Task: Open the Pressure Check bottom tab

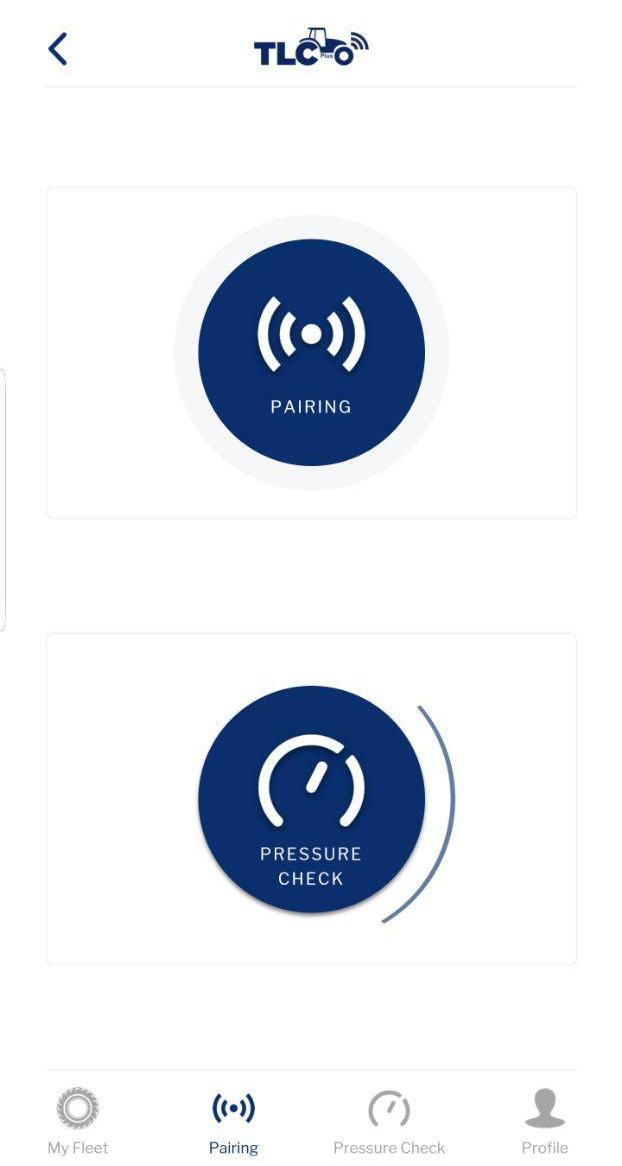Action: click(x=389, y=1122)
